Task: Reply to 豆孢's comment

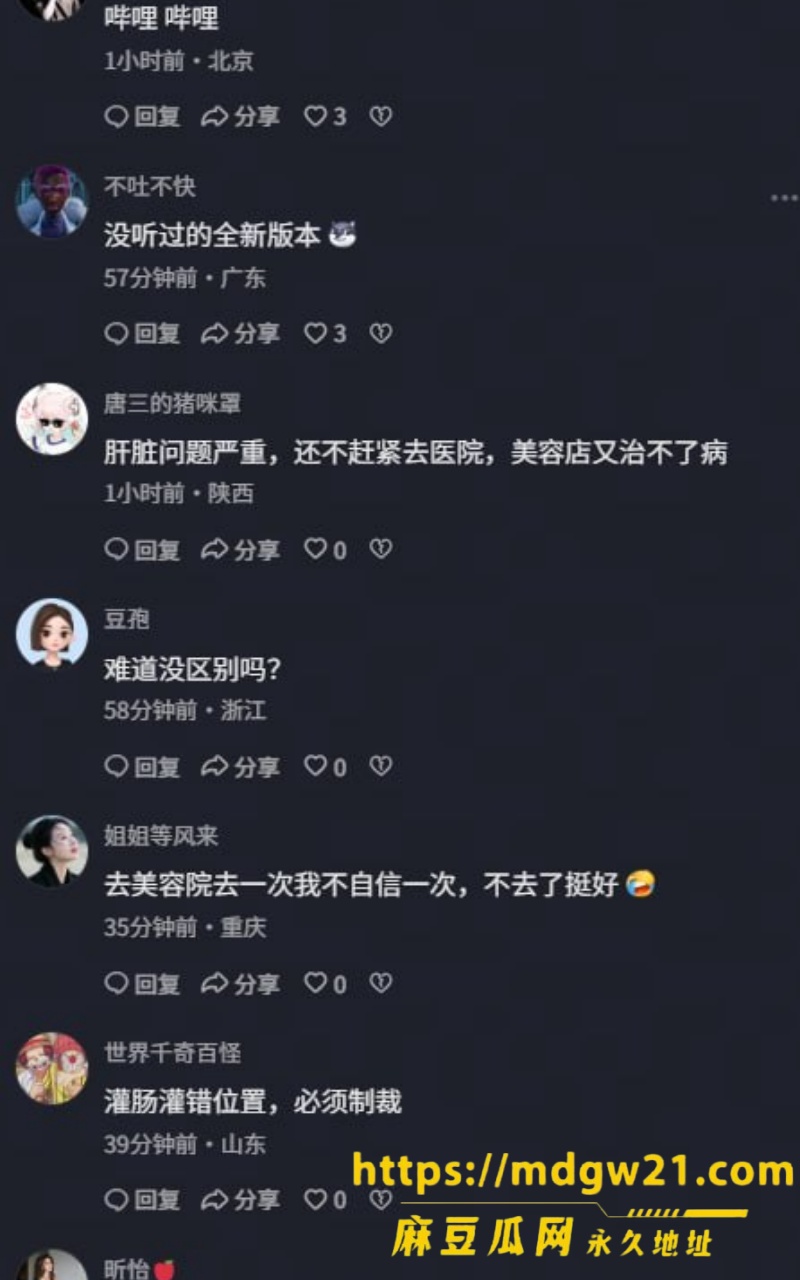Action: tap(142, 766)
